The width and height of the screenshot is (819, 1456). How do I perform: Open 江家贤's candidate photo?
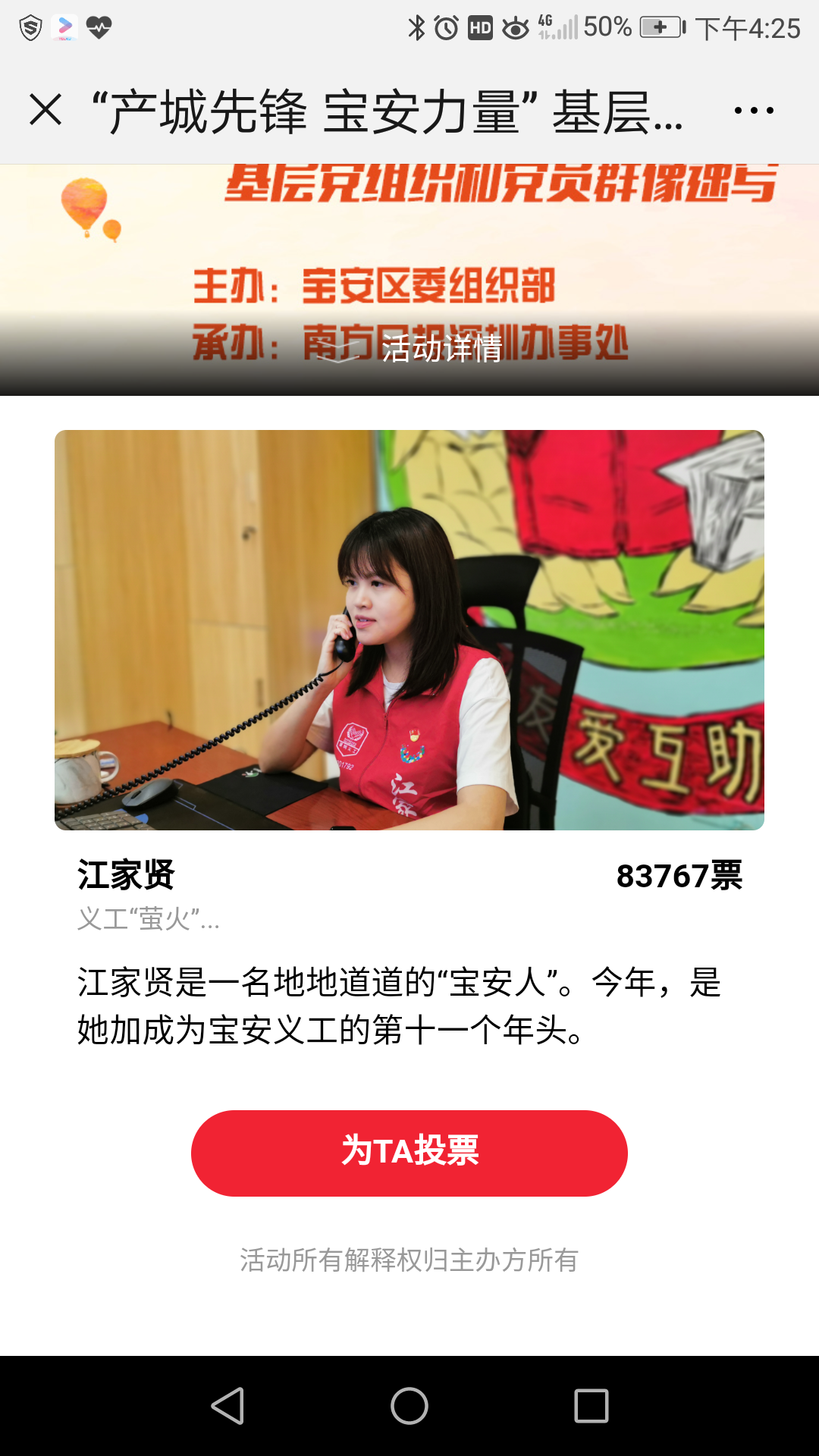coord(409,629)
